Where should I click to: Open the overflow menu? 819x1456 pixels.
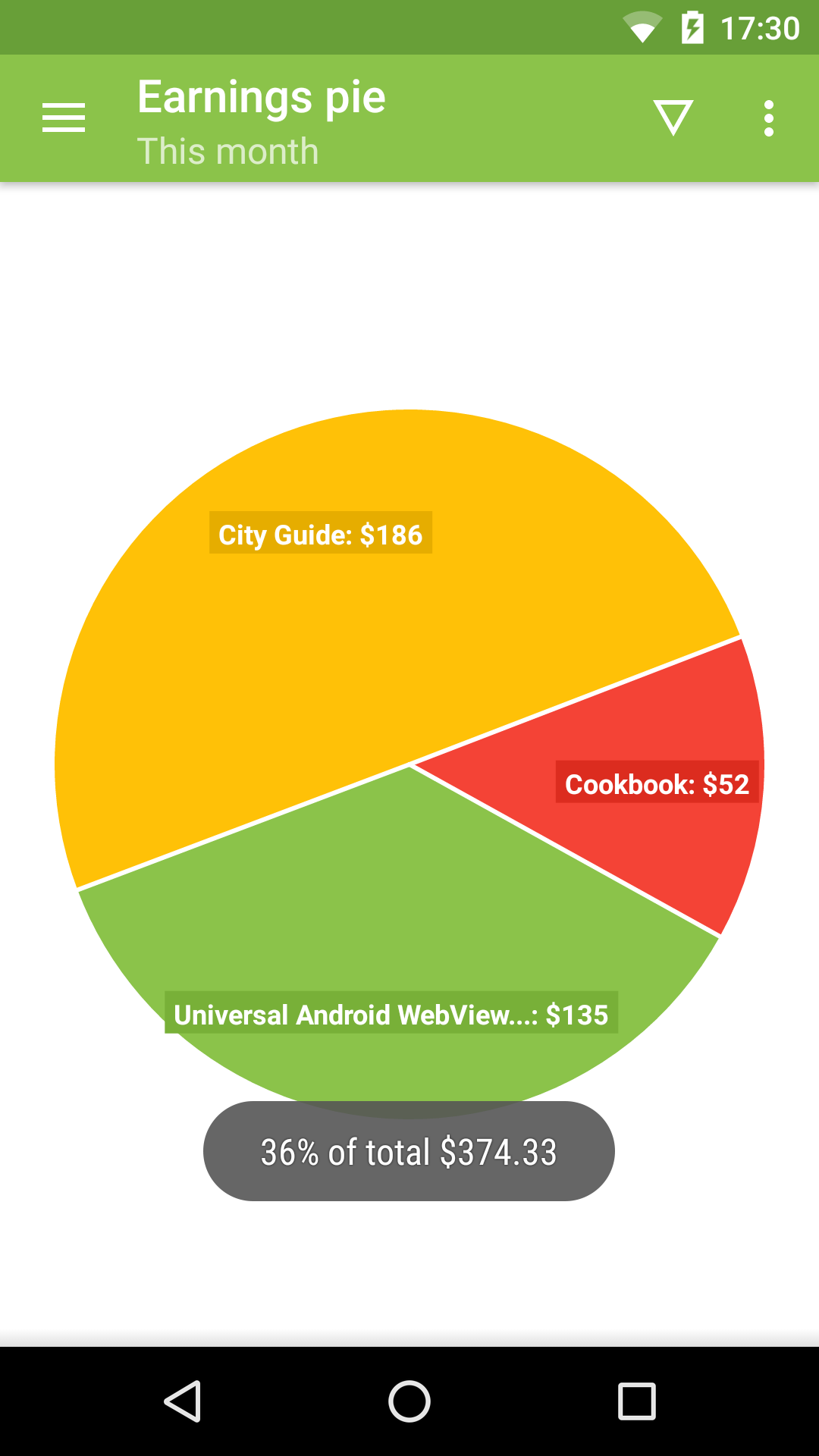(769, 118)
